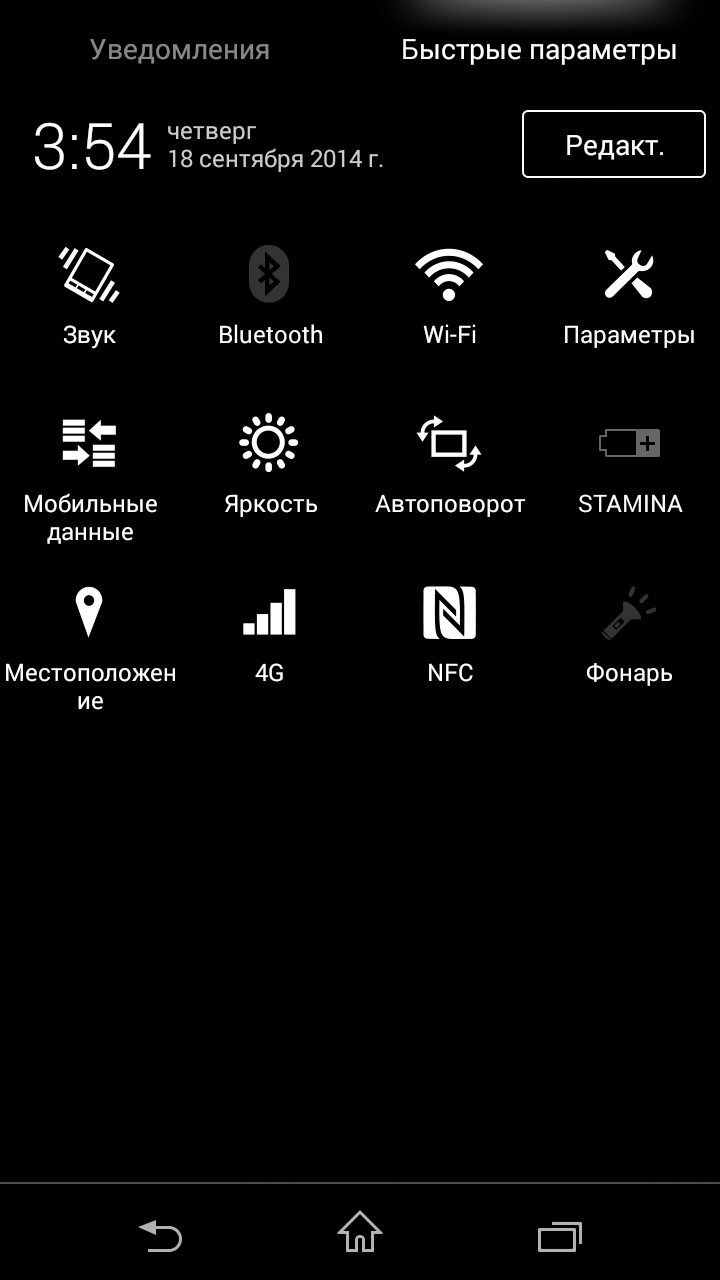Tap the 4G network tile
The image size is (720, 1280).
(x=270, y=632)
